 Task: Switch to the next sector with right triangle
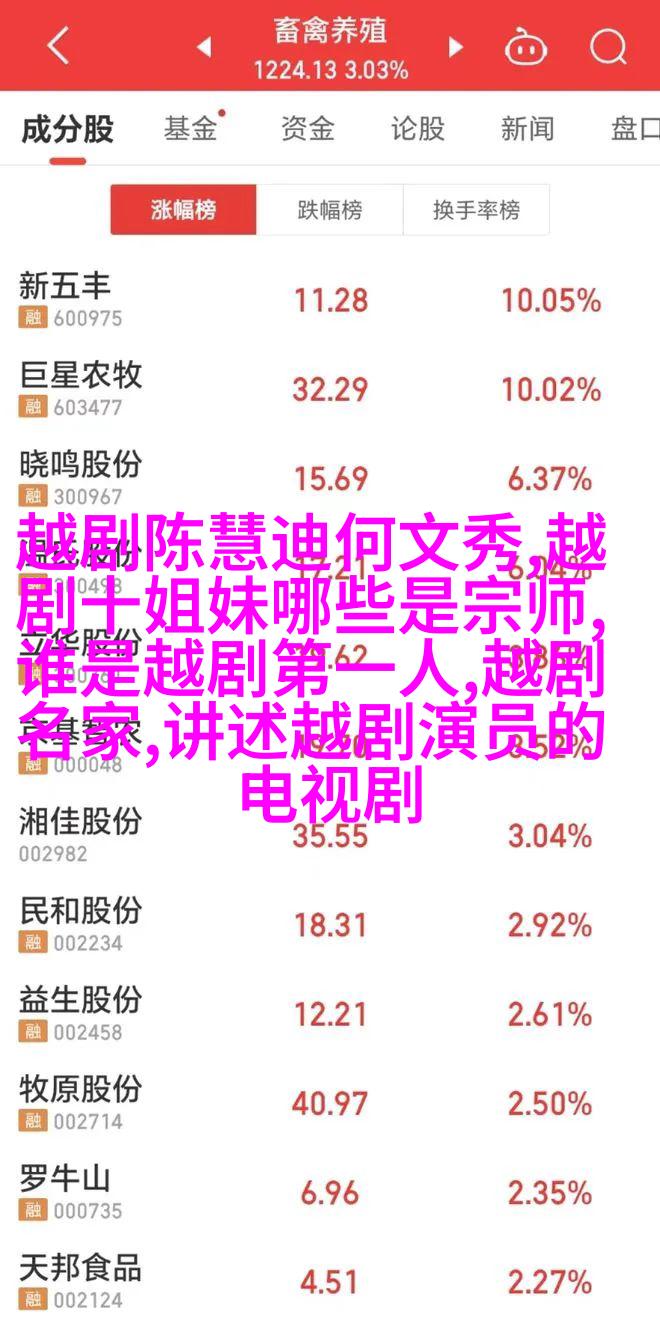click(456, 47)
